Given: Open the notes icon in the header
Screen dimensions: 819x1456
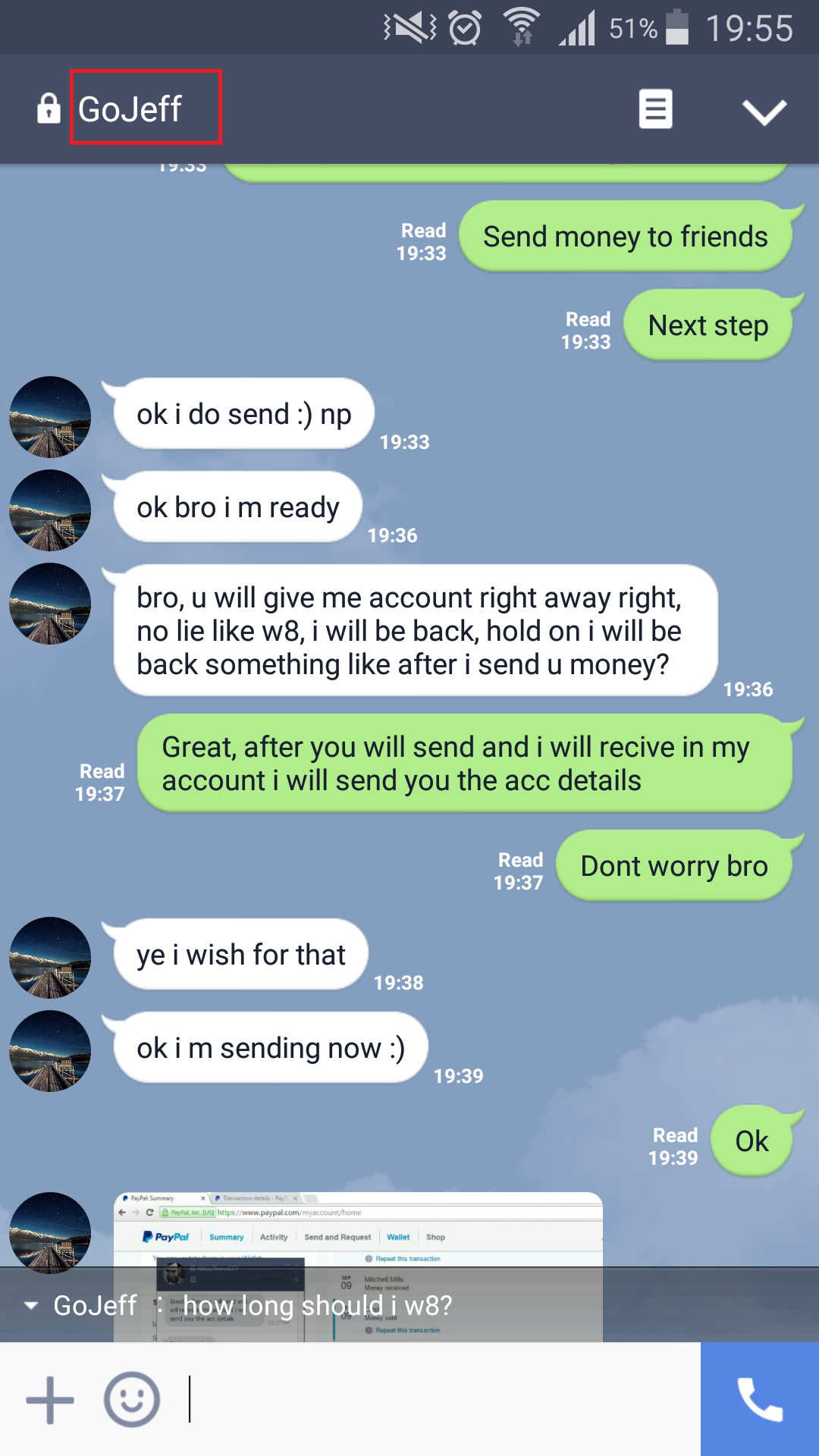Looking at the screenshot, I should click(x=656, y=109).
